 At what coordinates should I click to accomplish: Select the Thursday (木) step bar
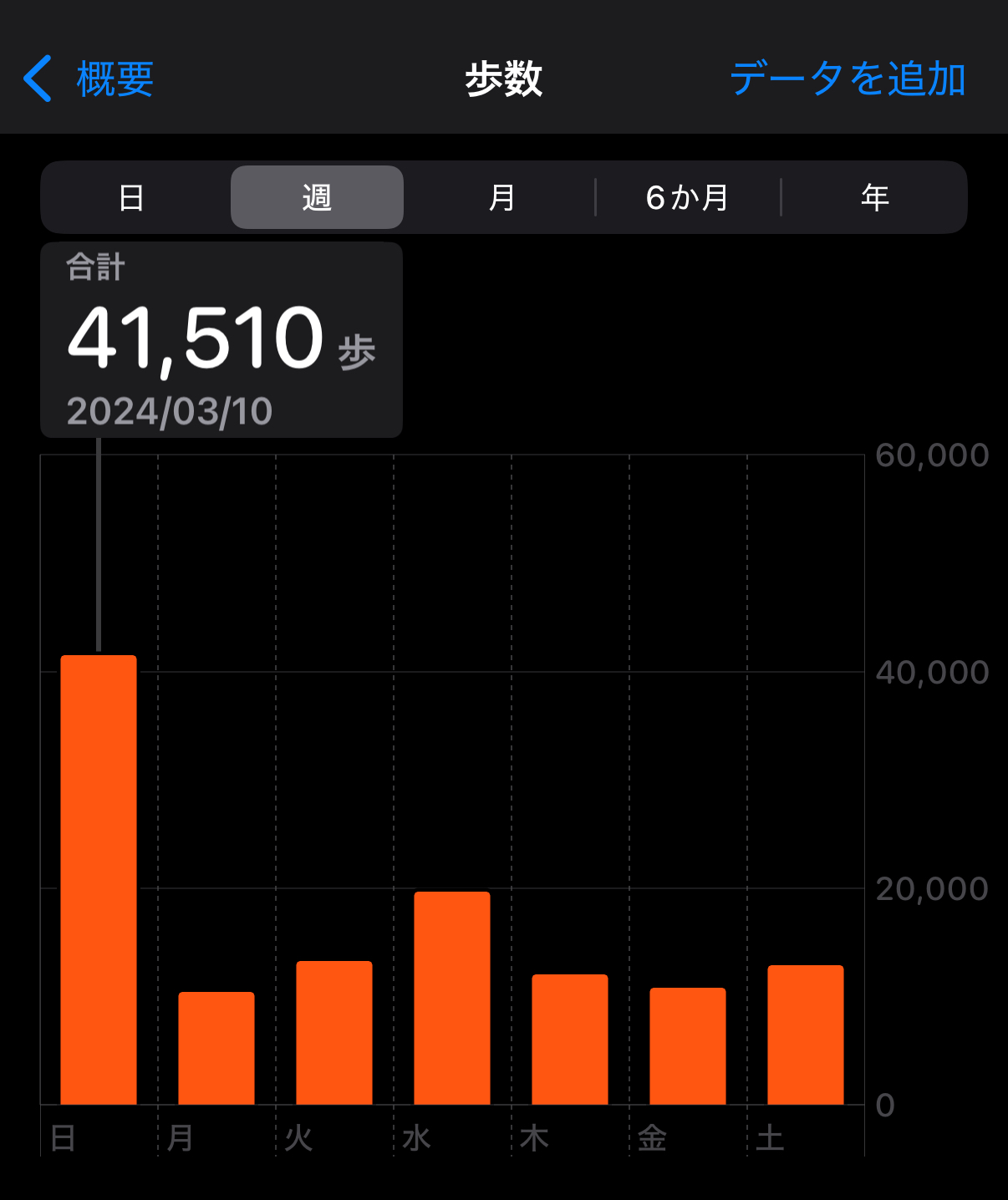click(570, 1040)
